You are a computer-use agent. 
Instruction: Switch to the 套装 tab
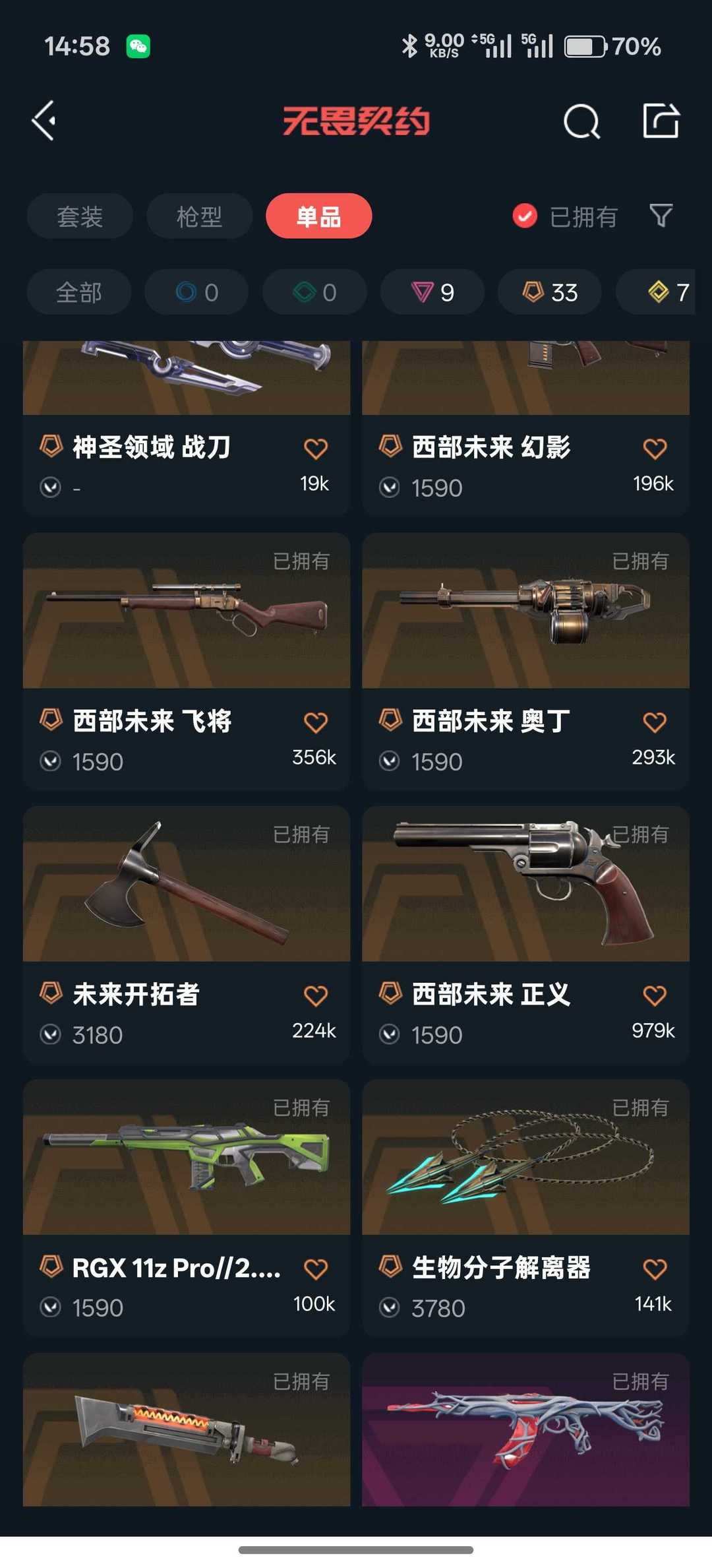click(80, 216)
